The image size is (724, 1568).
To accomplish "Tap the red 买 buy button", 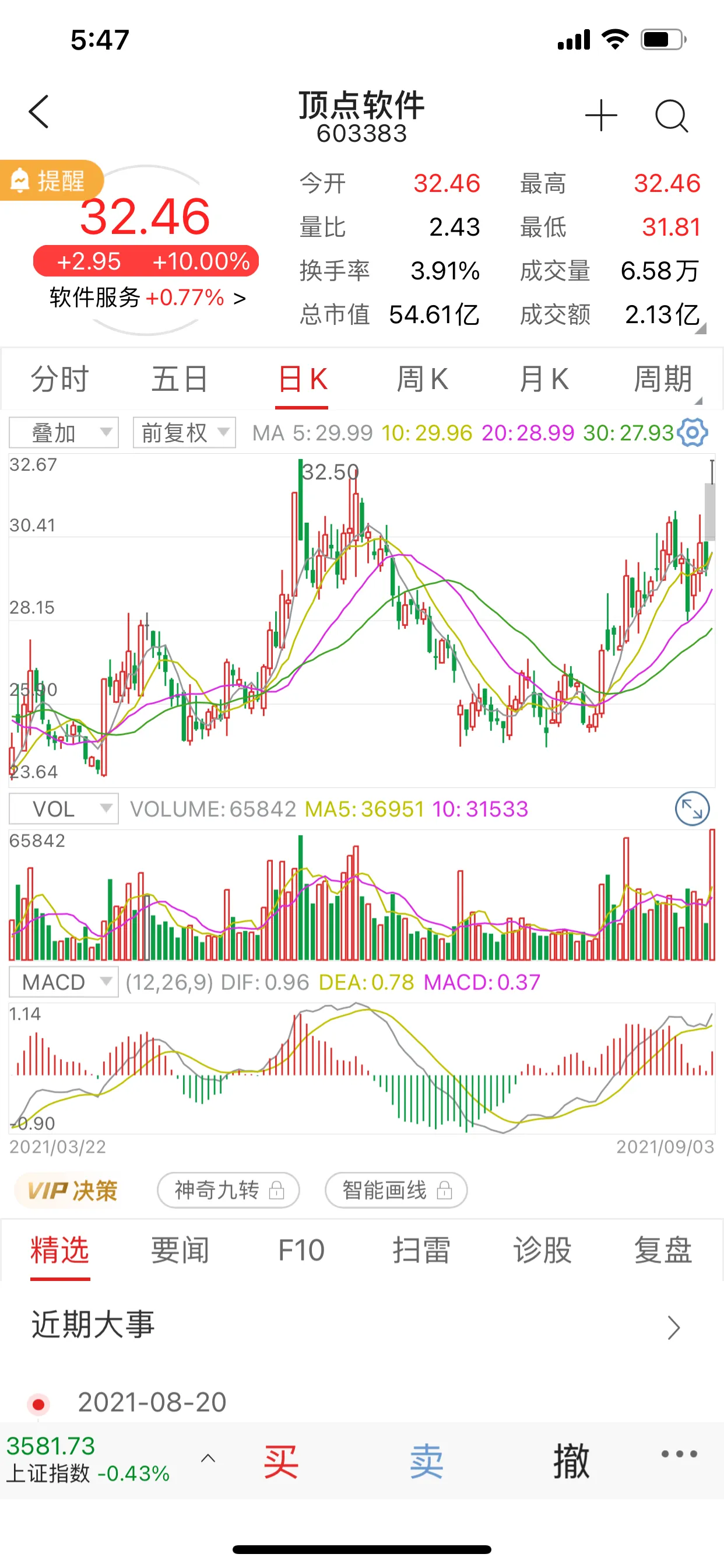I will pyautogui.click(x=280, y=1461).
